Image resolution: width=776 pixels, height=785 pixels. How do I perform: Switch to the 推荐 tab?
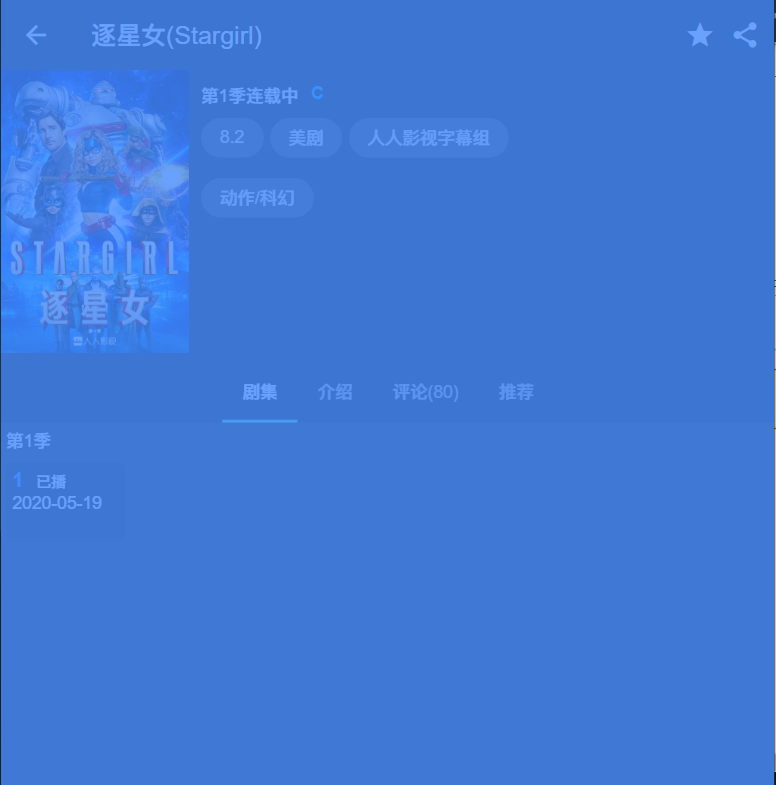pos(516,392)
